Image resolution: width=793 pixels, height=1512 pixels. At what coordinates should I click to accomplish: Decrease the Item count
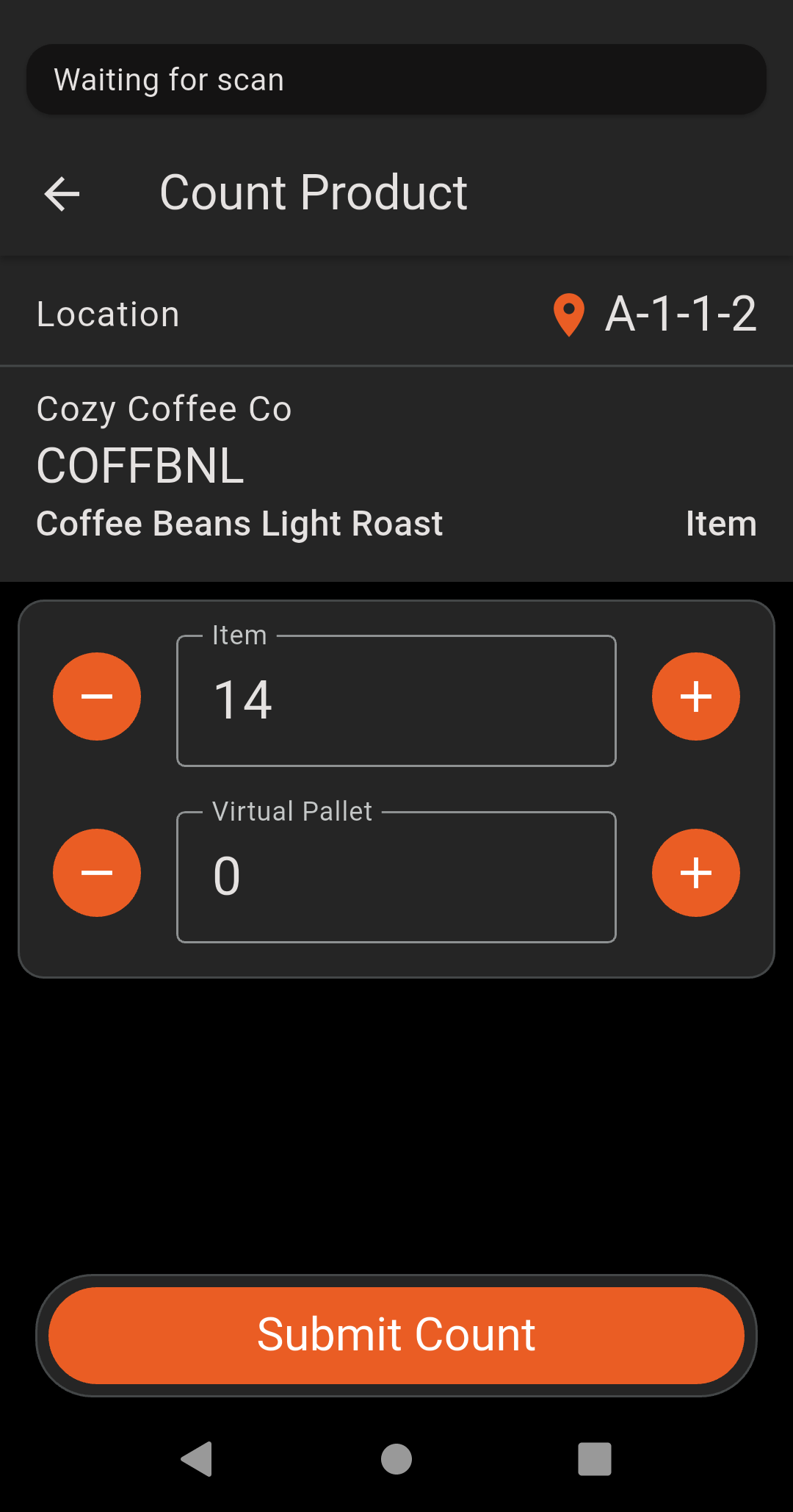click(97, 696)
